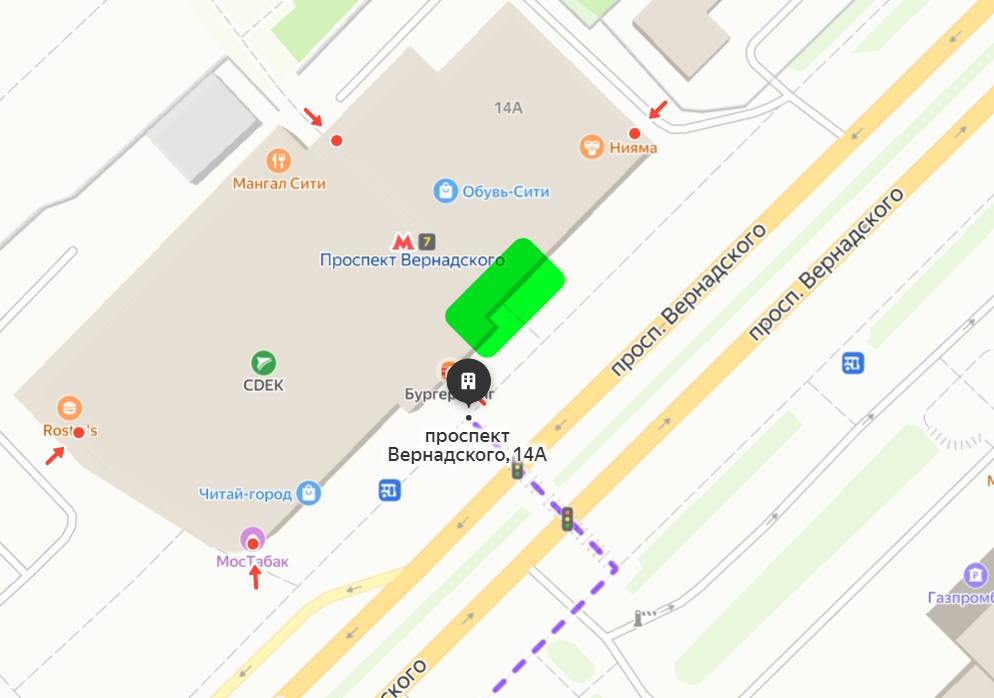Tap the Обувь-Сити shop marker
994x698 pixels.
[x=446, y=190]
